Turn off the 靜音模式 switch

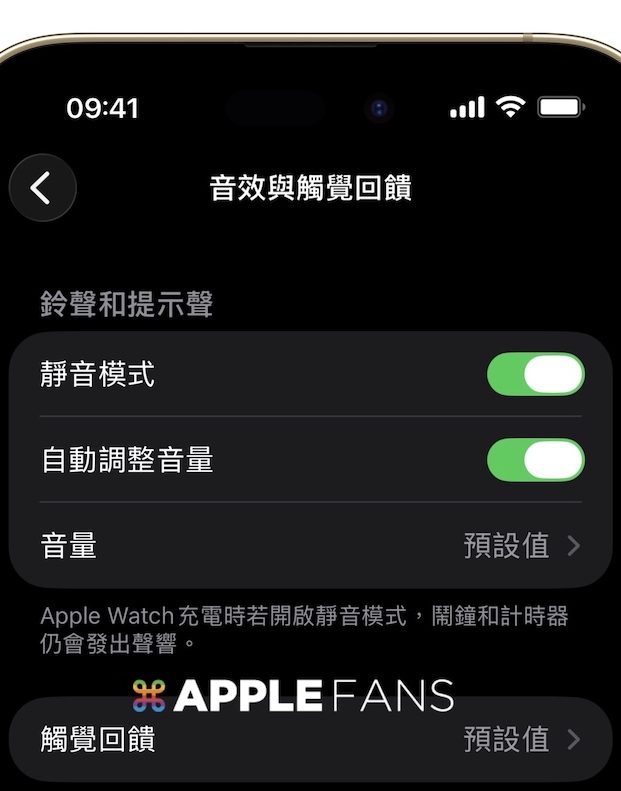pos(535,375)
